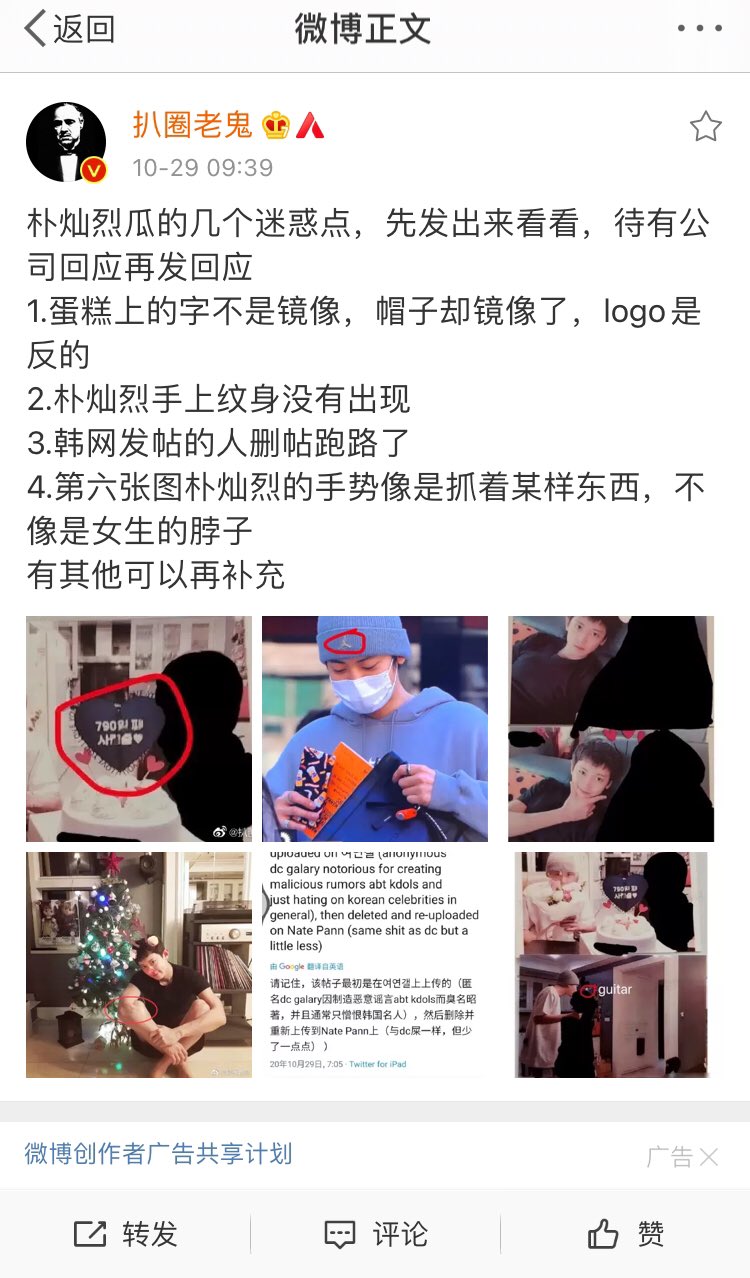Image resolution: width=750 pixels, height=1278 pixels.
Task: Open the username 扒圈老鬼 link
Action: coord(192,125)
